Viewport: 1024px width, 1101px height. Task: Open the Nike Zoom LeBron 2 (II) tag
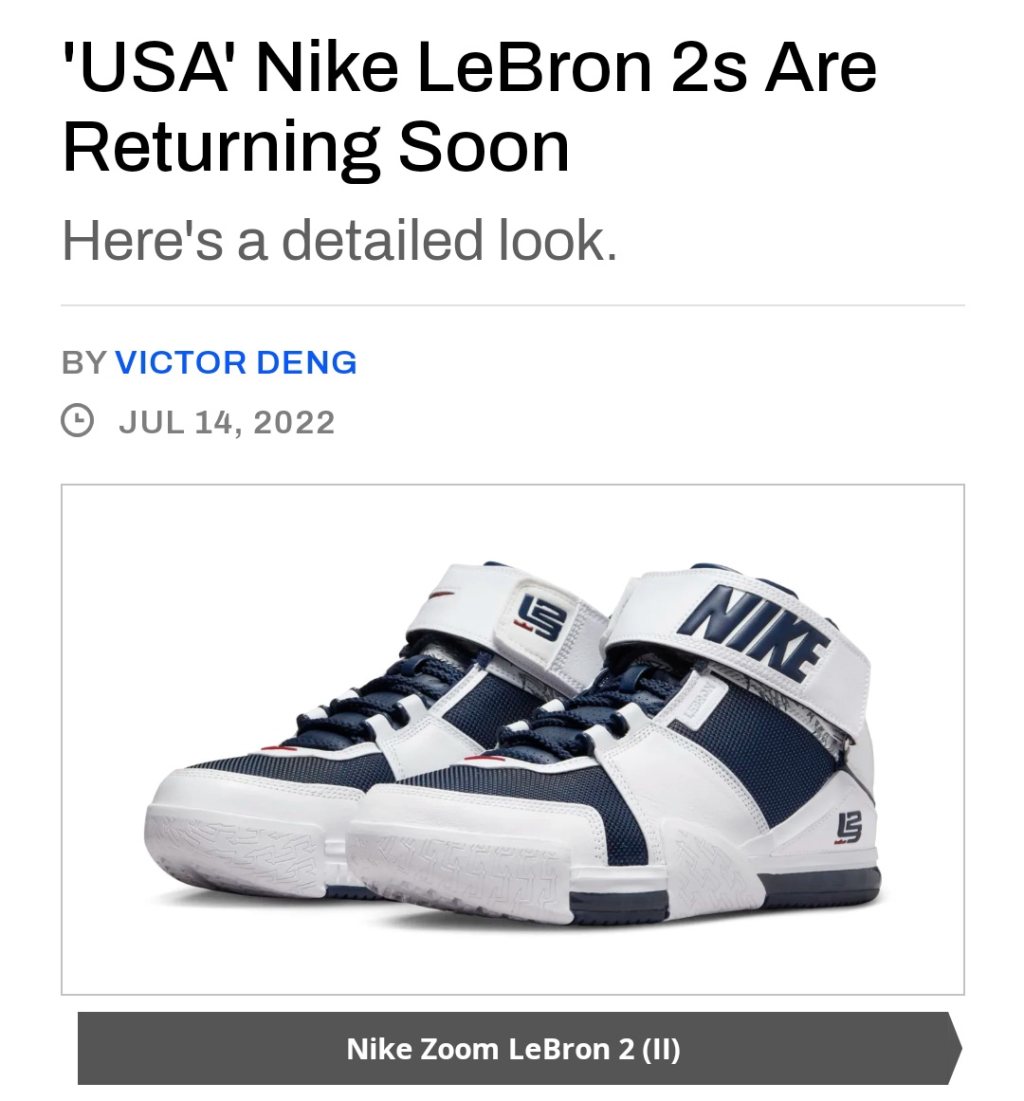pyautogui.click(x=513, y=1049)
